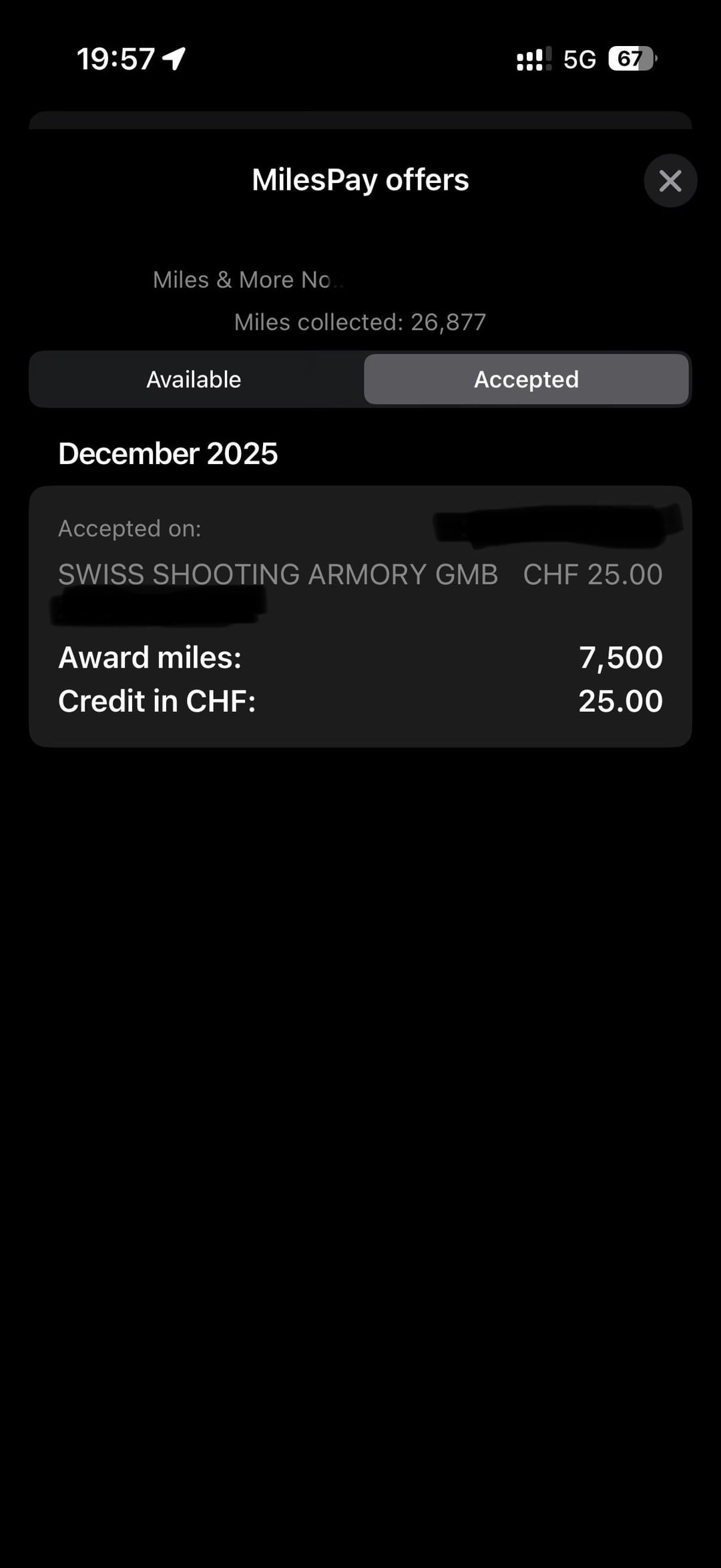Switch to the Available offers tab
The height and width of the screenshot is (1568, 721).
(x=194, y=379)
